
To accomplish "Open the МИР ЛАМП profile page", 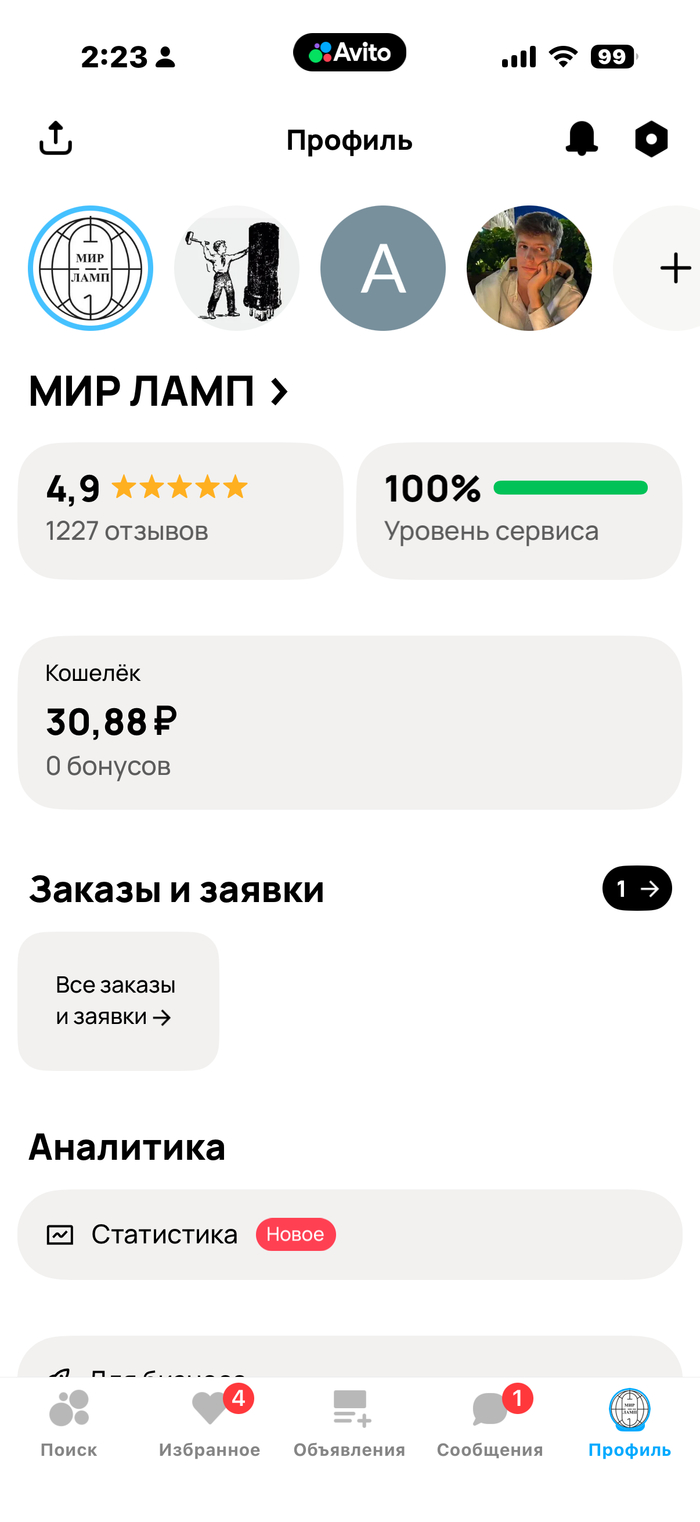I will tap(159, 392).
